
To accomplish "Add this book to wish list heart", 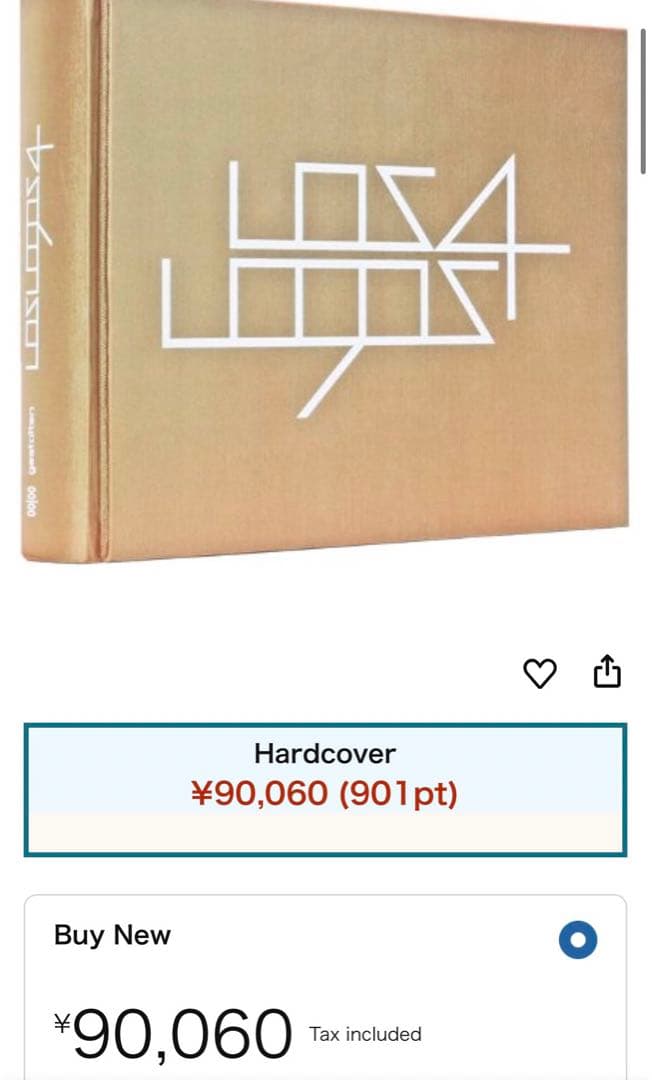I will tap(540, 673).
